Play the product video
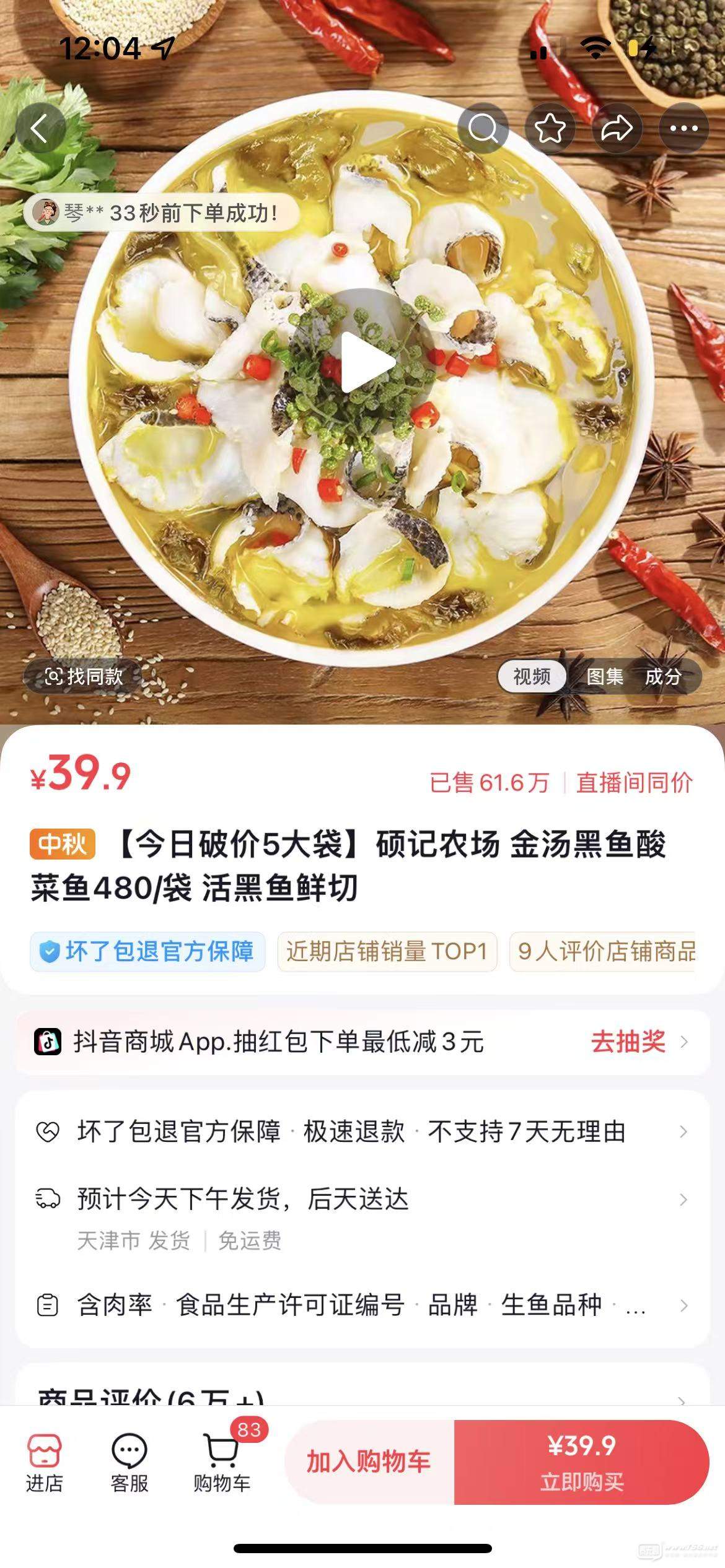This screenshot has height=1568, width=725. click(364, 362)
